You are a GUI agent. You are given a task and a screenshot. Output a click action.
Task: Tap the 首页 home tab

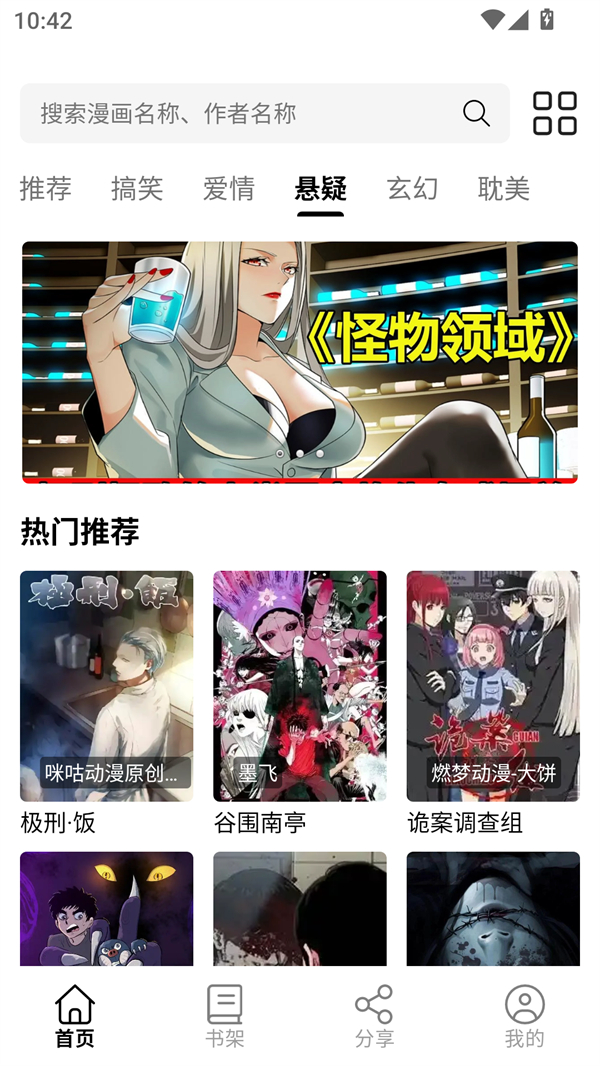click(x=75, y=1015)
